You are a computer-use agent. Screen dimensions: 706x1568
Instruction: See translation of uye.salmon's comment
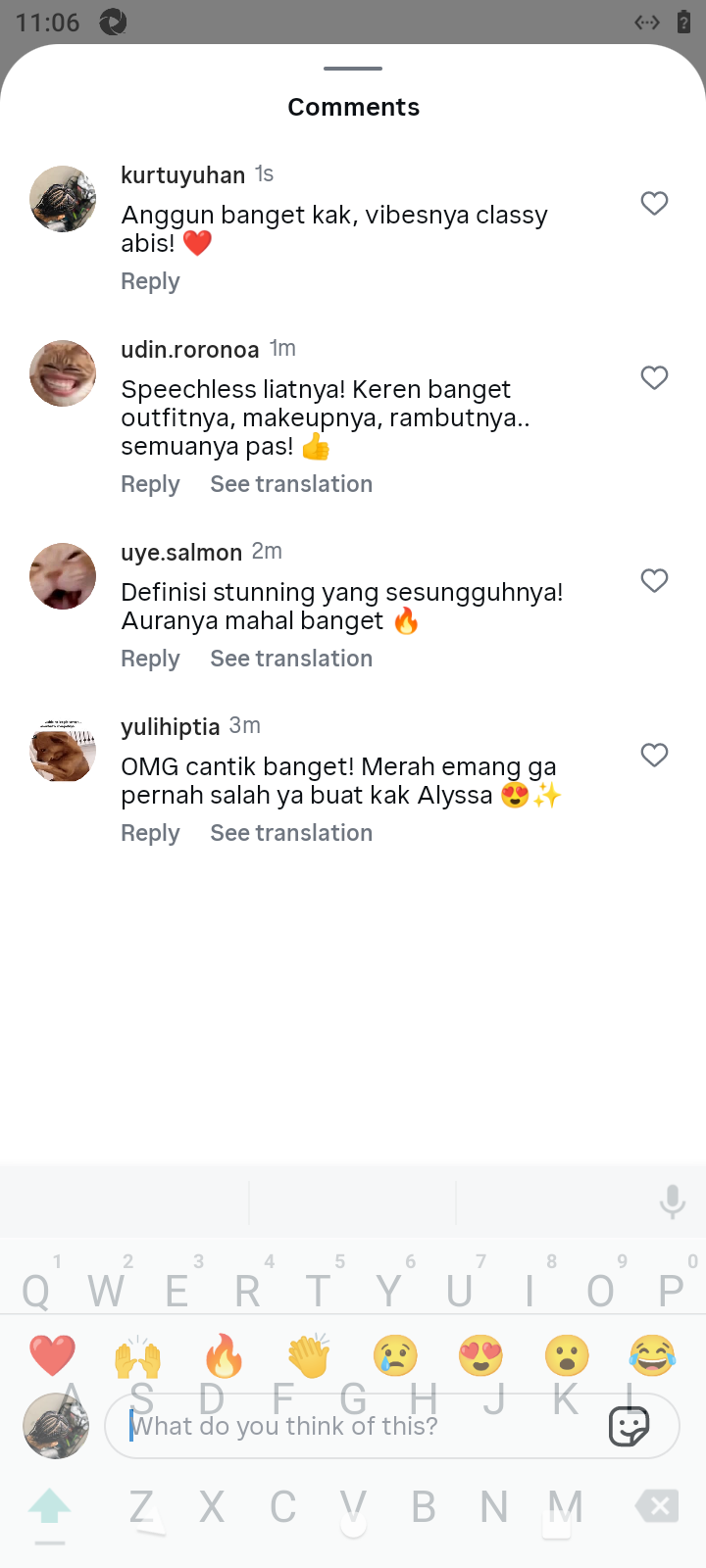click(291, 659)
